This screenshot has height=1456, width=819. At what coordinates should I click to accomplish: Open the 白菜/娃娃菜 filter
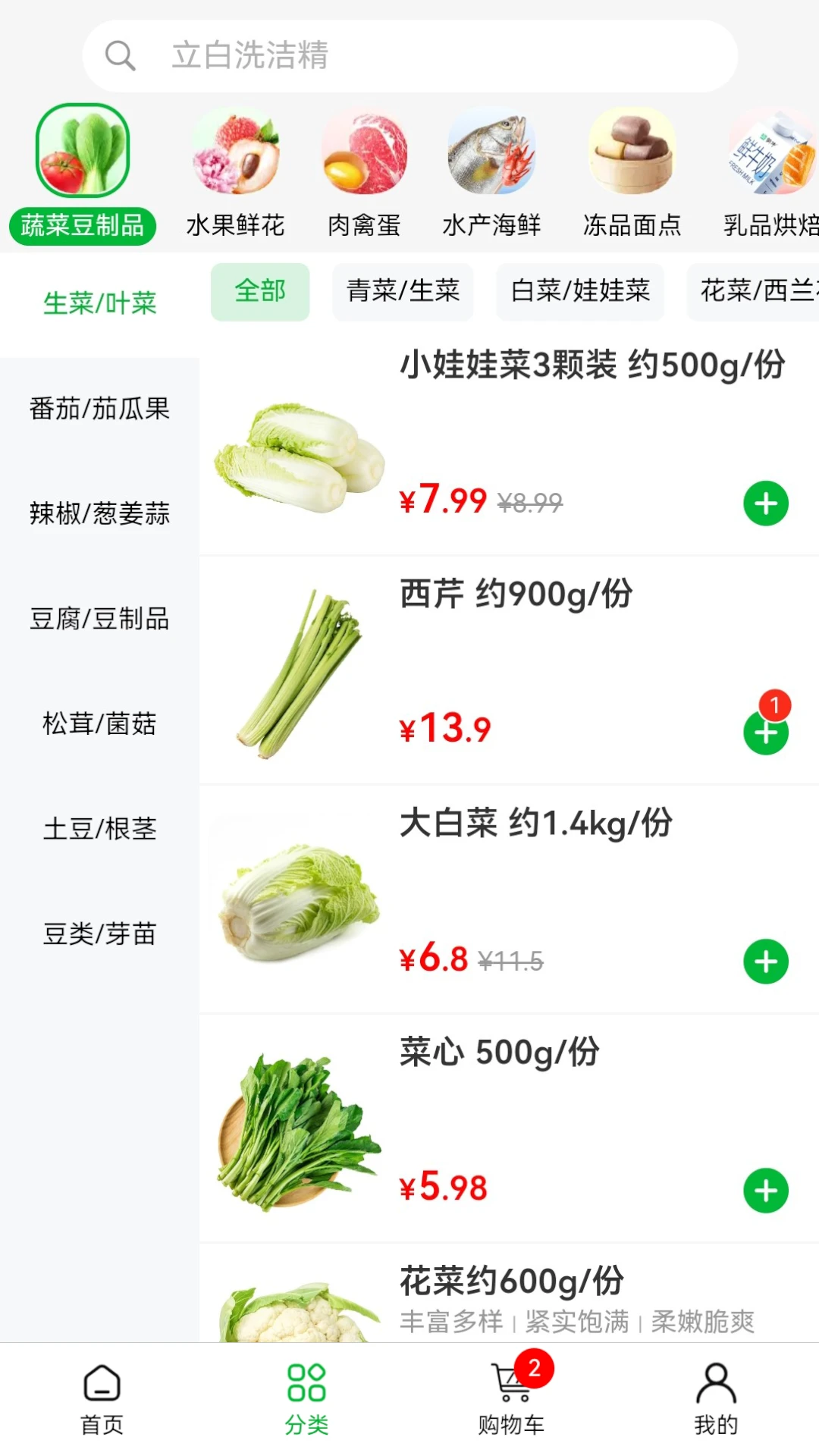579,292
